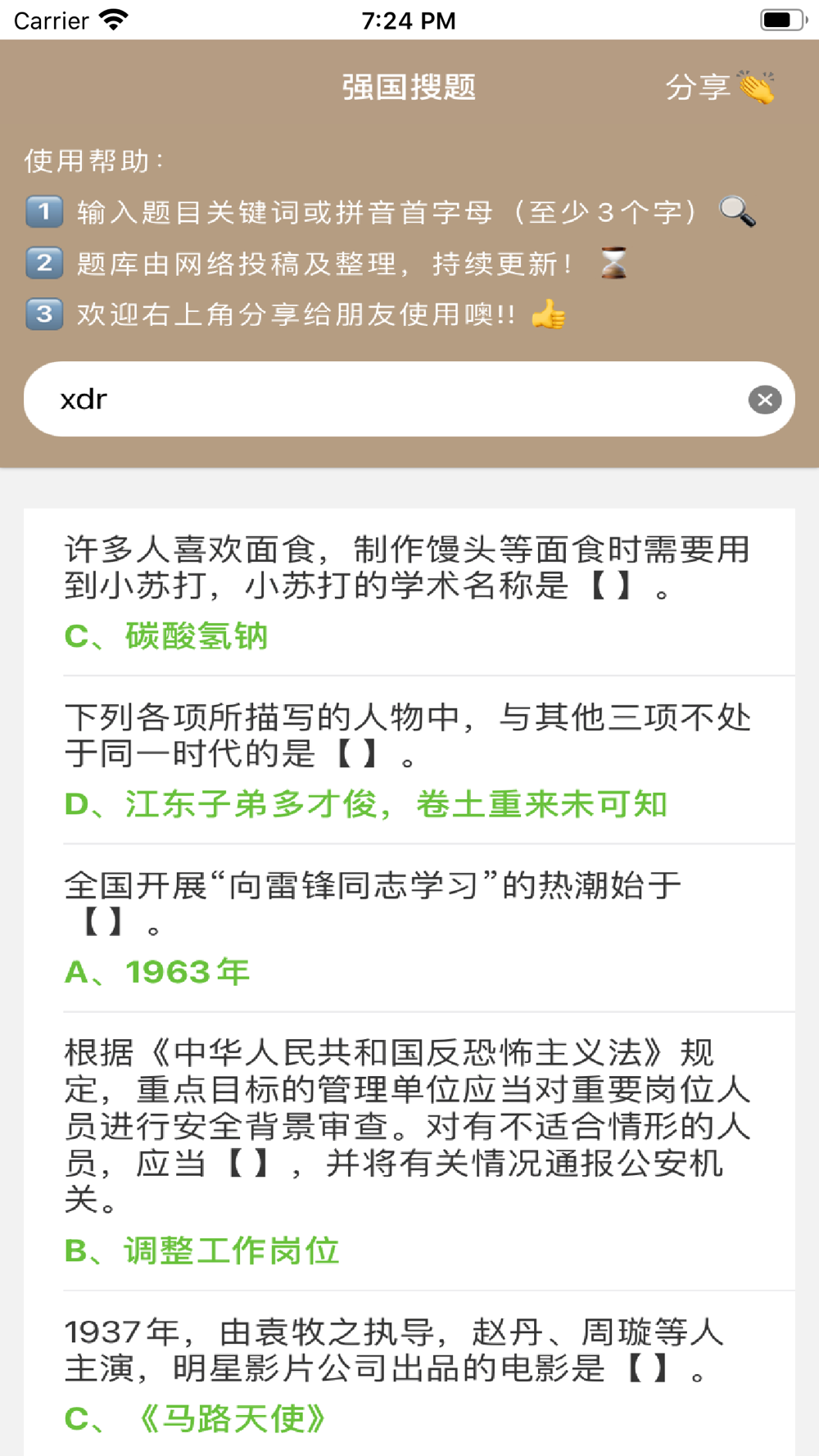Open the 马路天使 film question result
This screenshot has height=1456, width=819.
coord(409,1374)
